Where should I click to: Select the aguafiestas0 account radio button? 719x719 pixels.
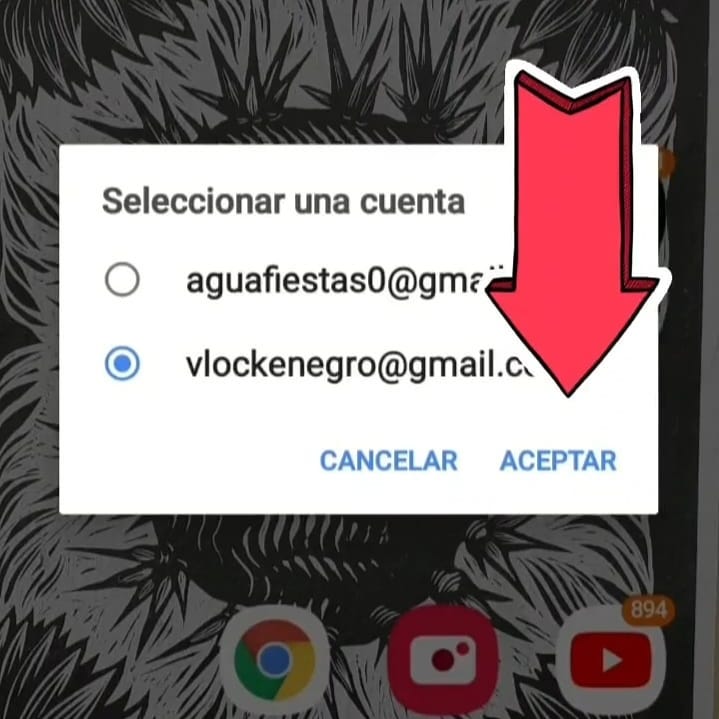[122, 281]
